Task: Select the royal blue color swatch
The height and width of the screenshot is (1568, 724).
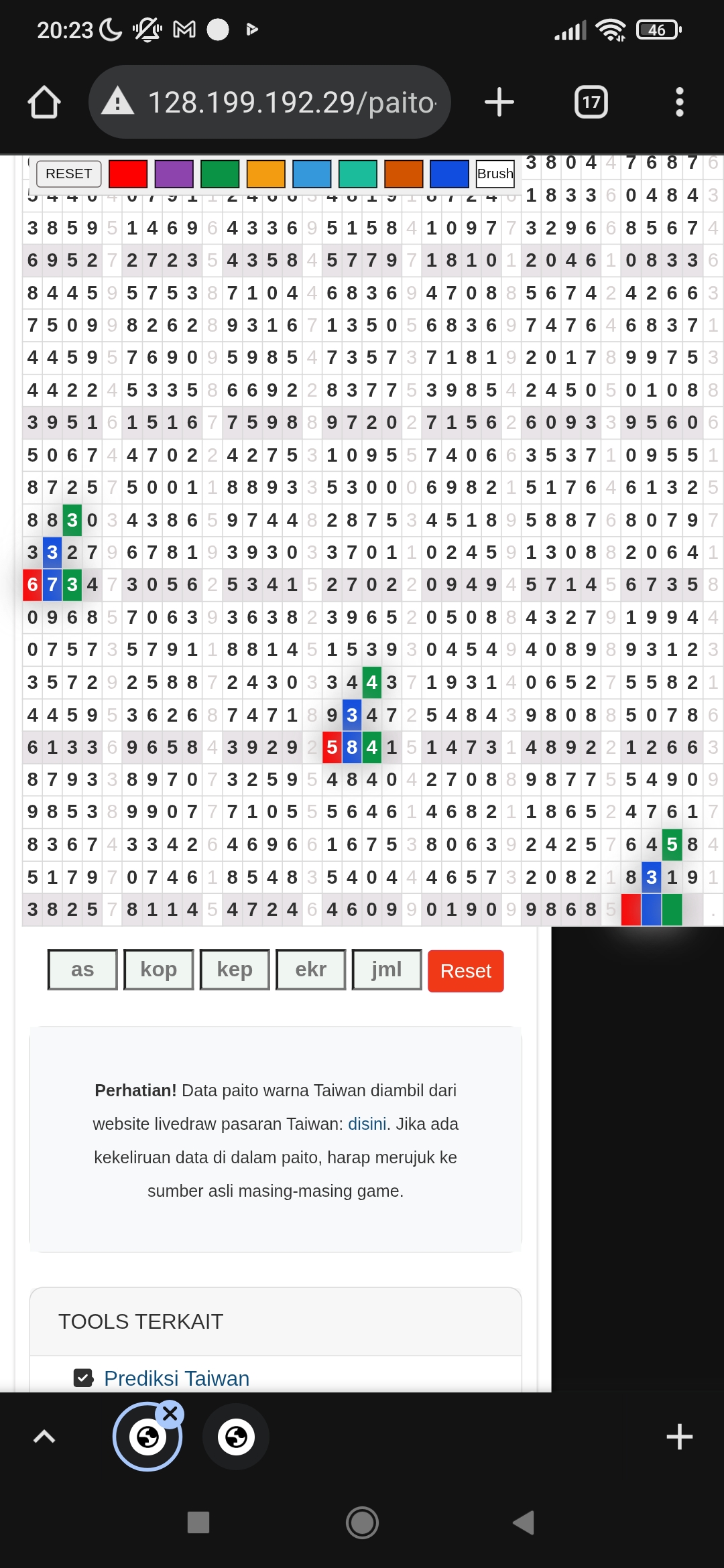Action: click(449, 174)
